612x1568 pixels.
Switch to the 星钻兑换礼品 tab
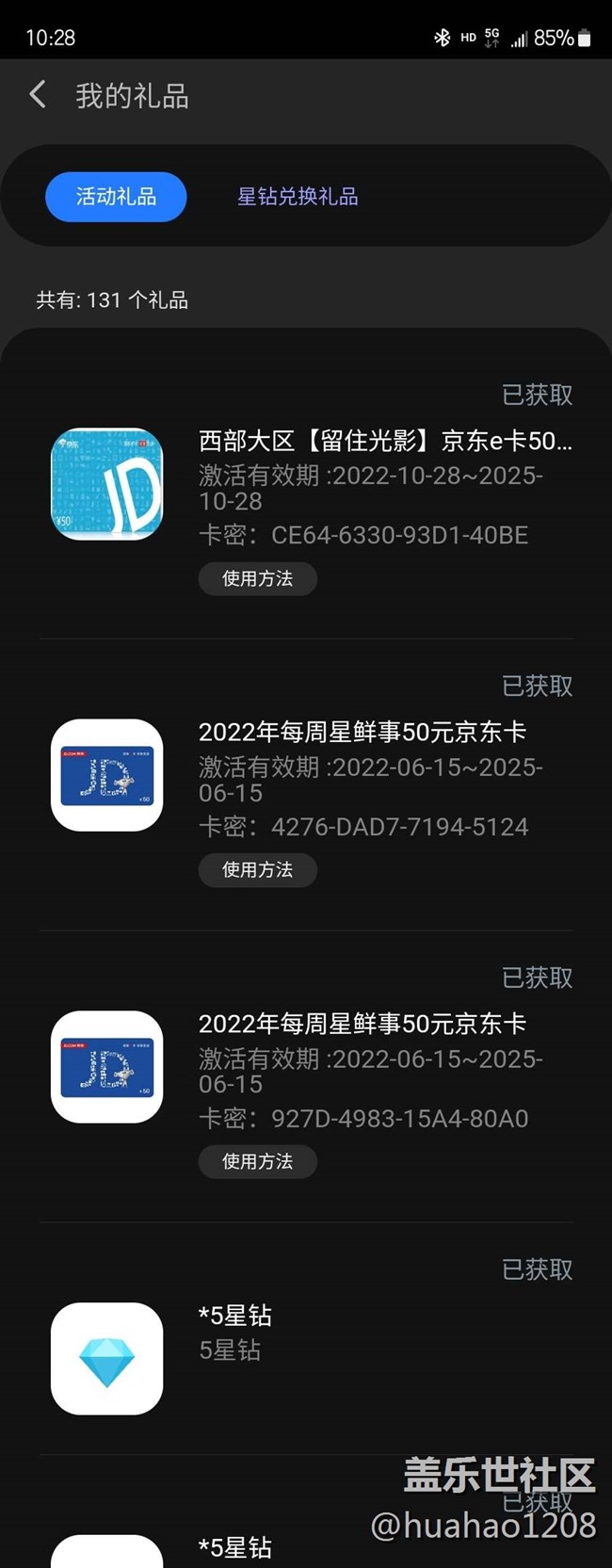[x=298, y=197]
